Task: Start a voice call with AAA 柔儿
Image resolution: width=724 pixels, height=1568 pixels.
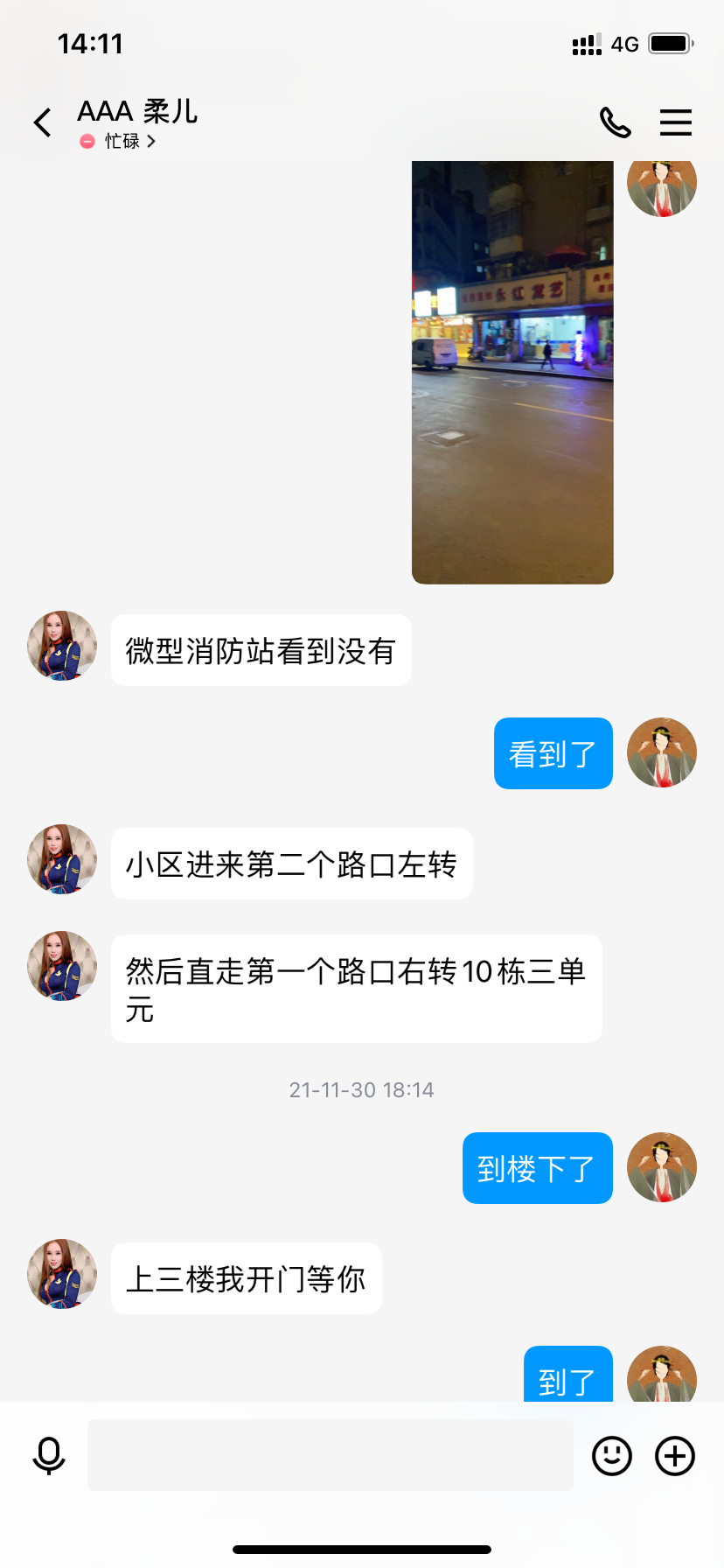Action: (x=615, y=122)
